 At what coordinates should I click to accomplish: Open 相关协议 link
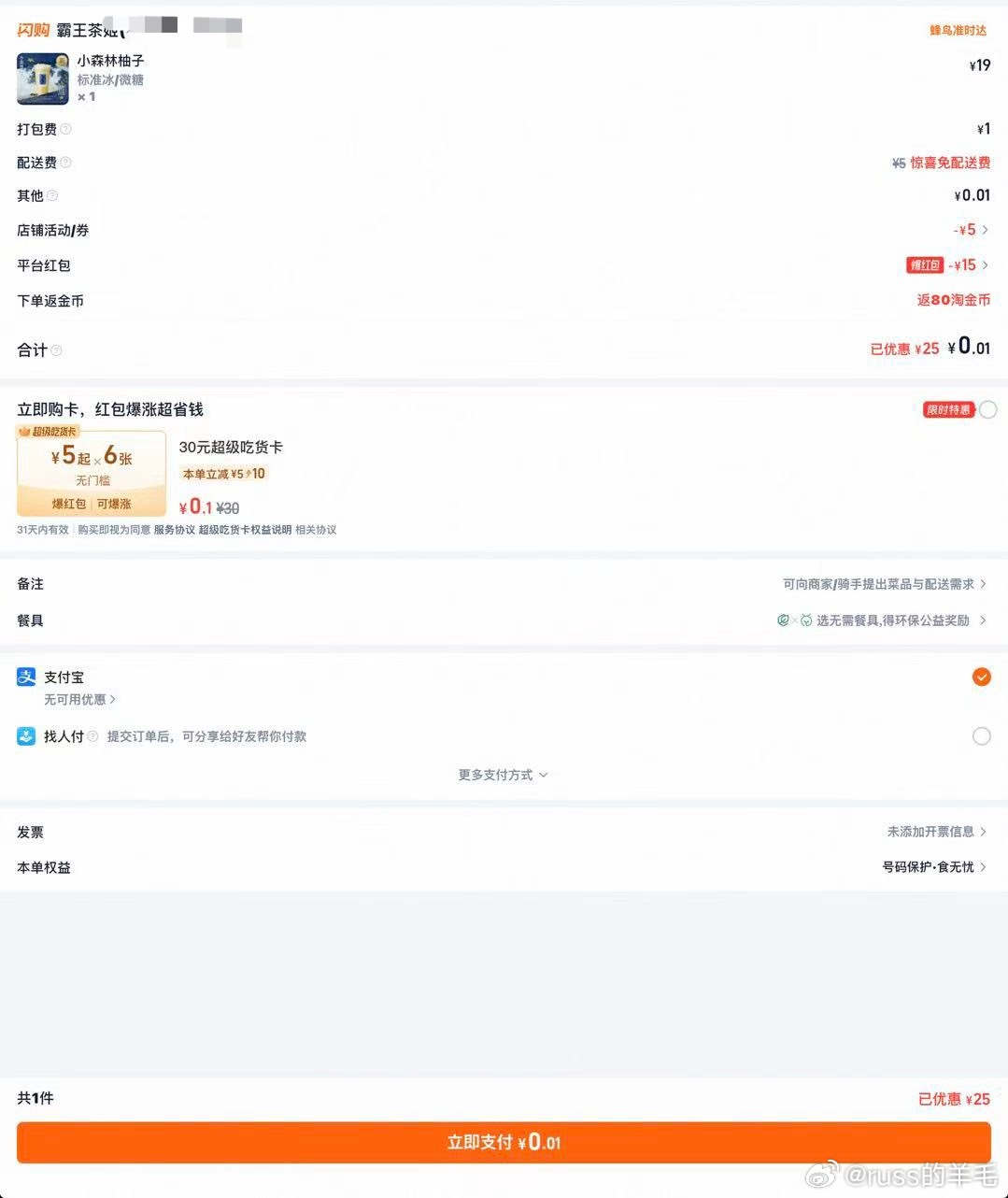pos(316,530)
